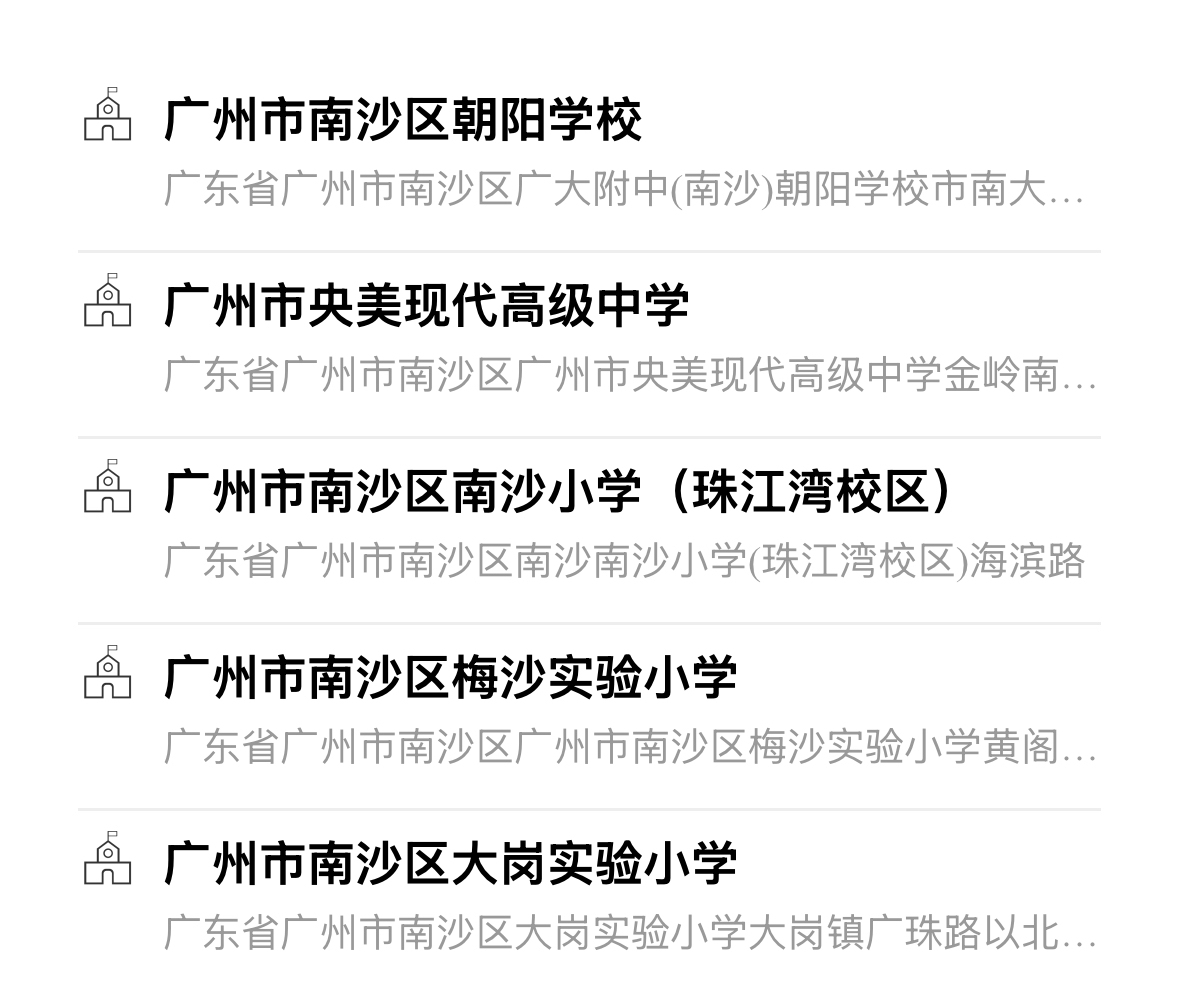Pick 广州市南沙区大岗实验小学
This screenshot has width=1179, height=1006.
[x=450, y=864]
